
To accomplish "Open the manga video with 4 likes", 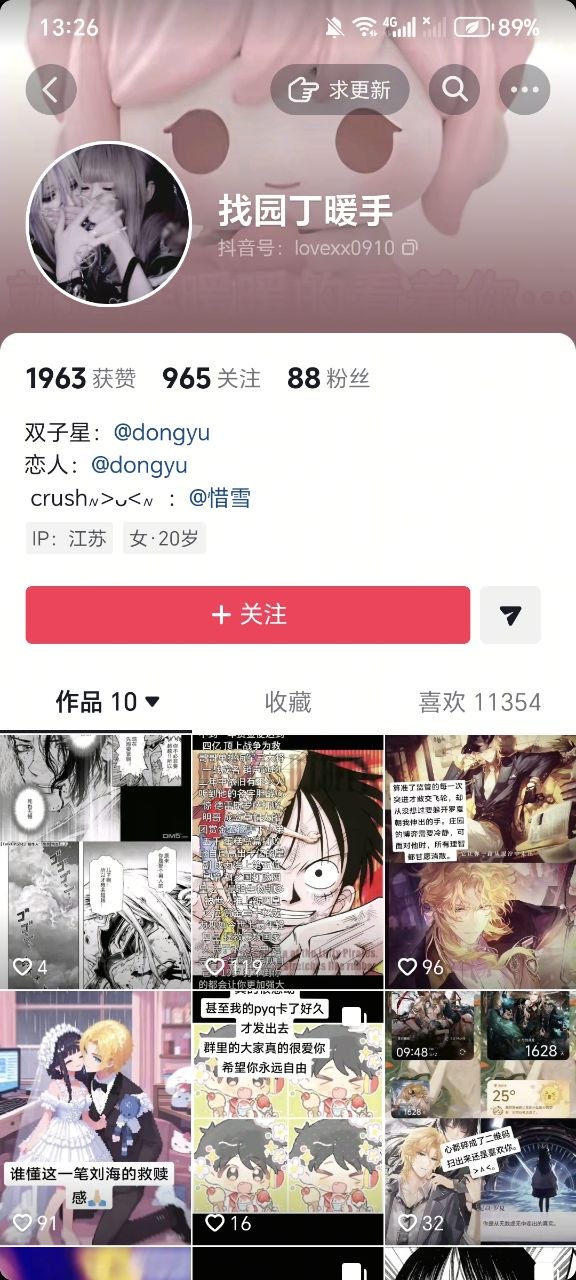I will coord(95,861).
